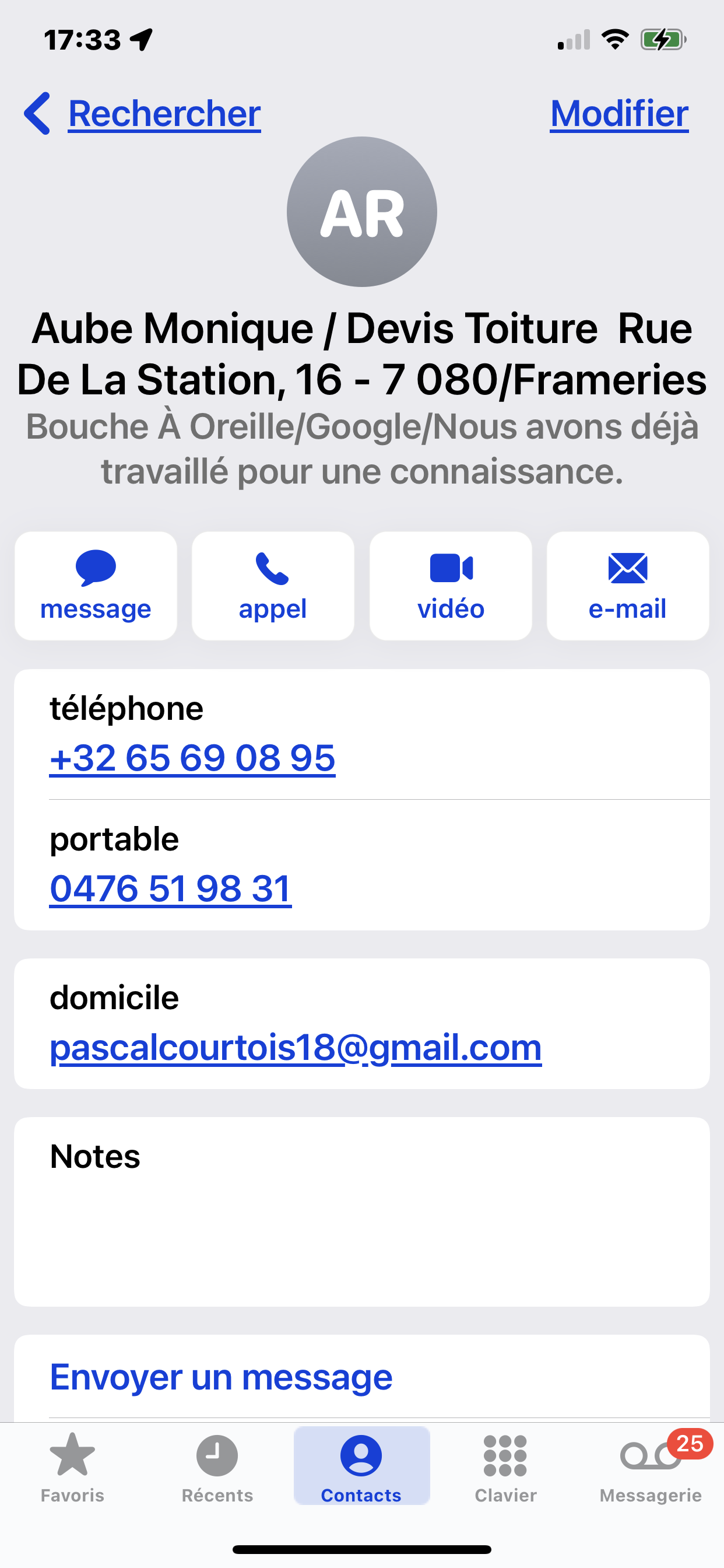
Task: Switch to the Récents tab
Action: pos(217,1467)
